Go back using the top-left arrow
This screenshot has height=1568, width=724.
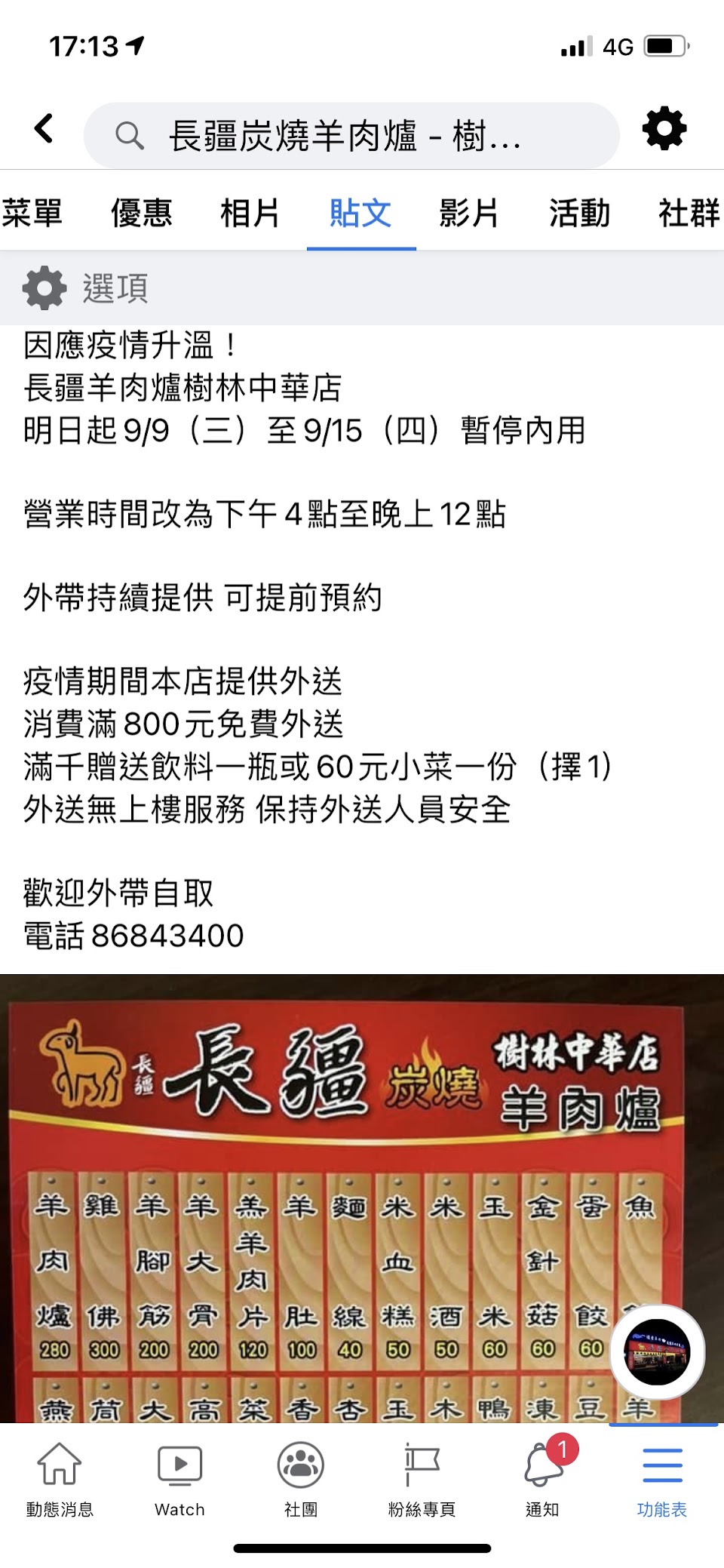[x=44, y=128]
